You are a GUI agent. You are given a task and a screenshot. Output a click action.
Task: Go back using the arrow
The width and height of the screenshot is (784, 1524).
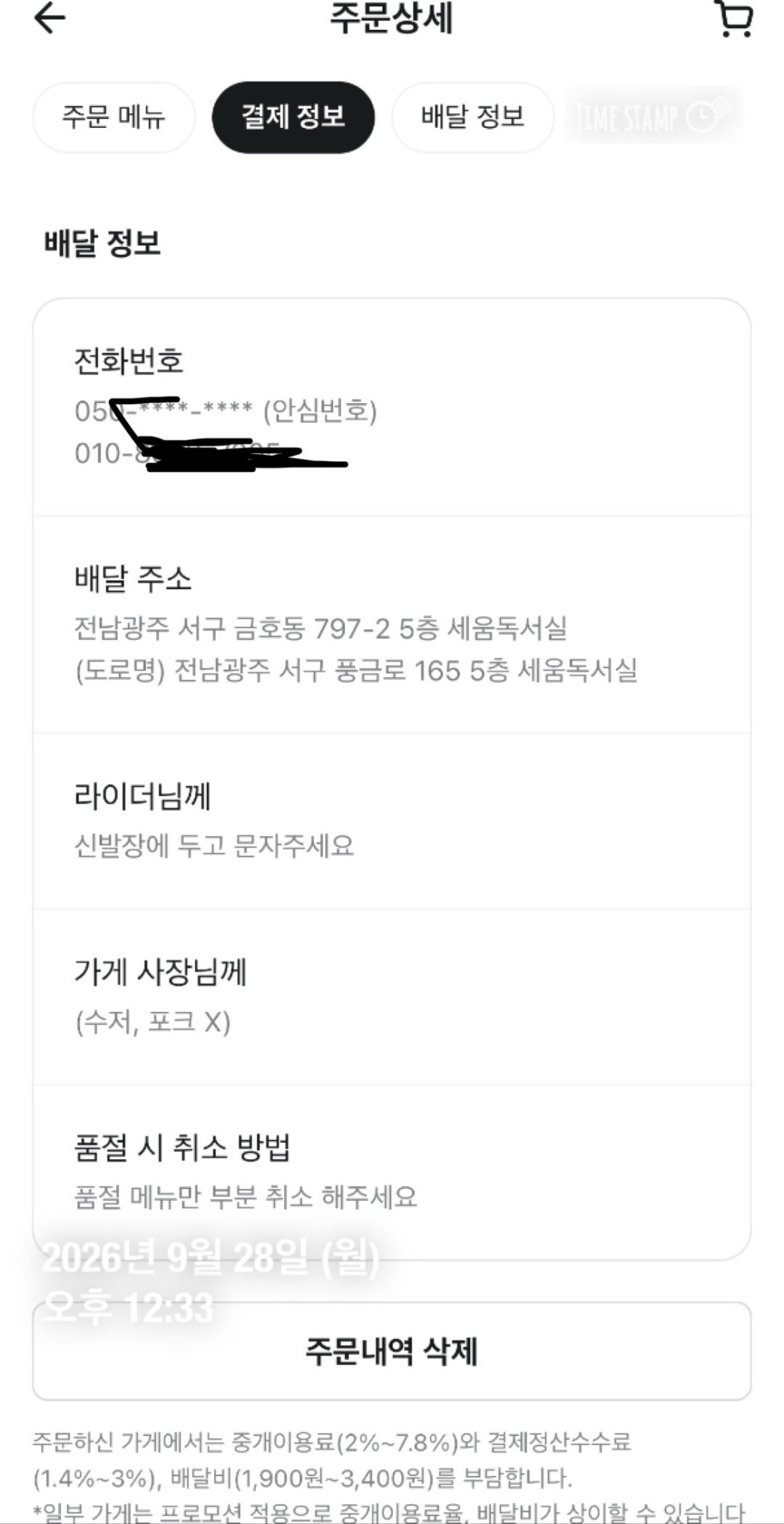point(49,18)
